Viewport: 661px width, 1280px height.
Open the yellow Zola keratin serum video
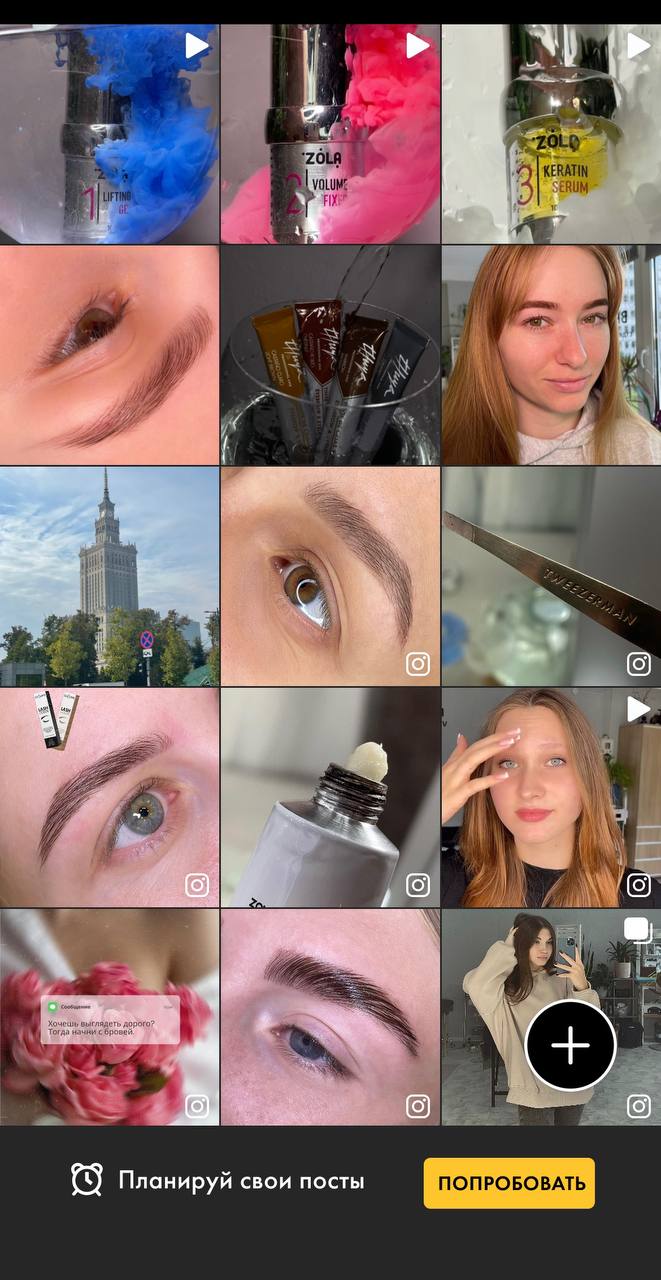(x=551, y=134)
